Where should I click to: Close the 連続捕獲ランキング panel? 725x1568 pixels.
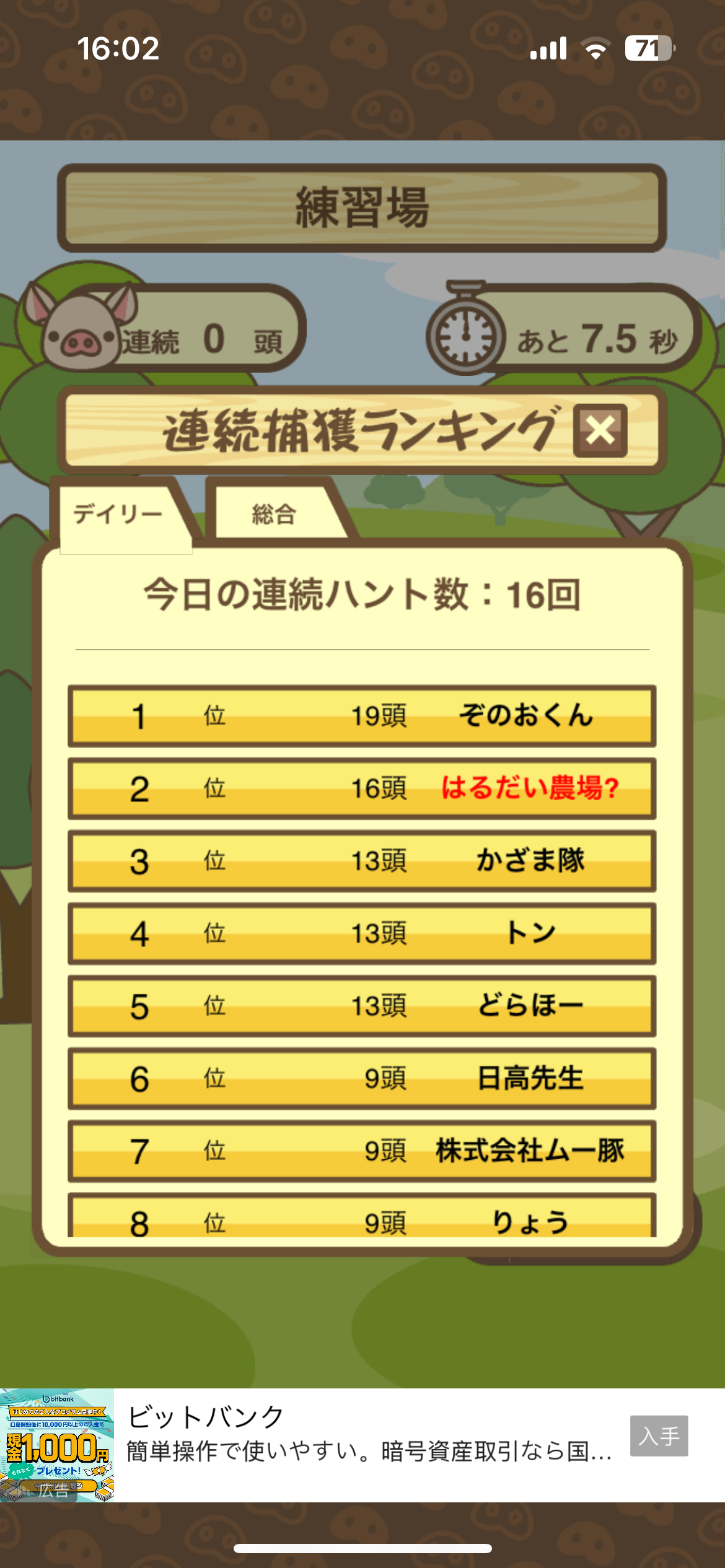600,430
